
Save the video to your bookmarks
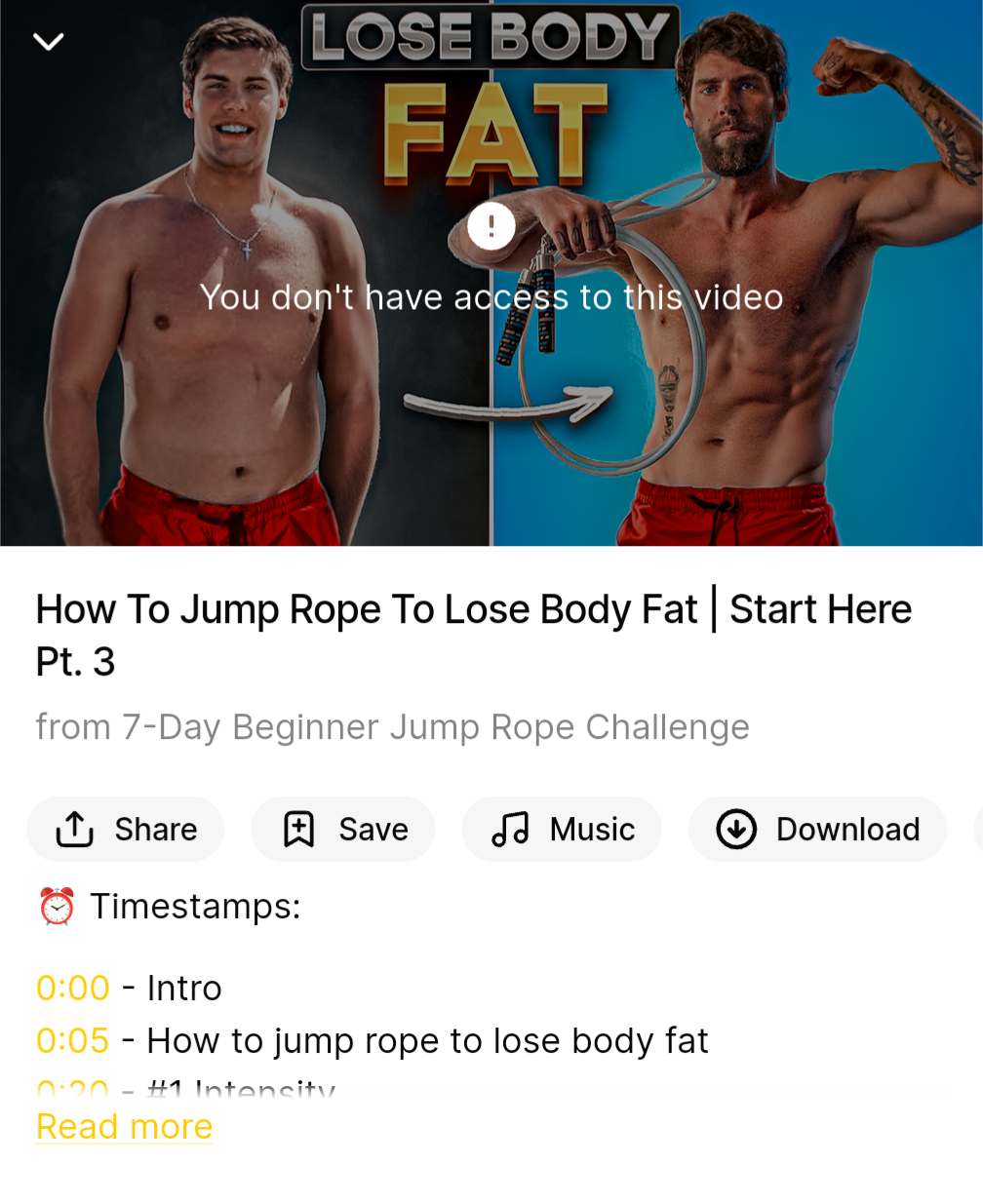343,830
